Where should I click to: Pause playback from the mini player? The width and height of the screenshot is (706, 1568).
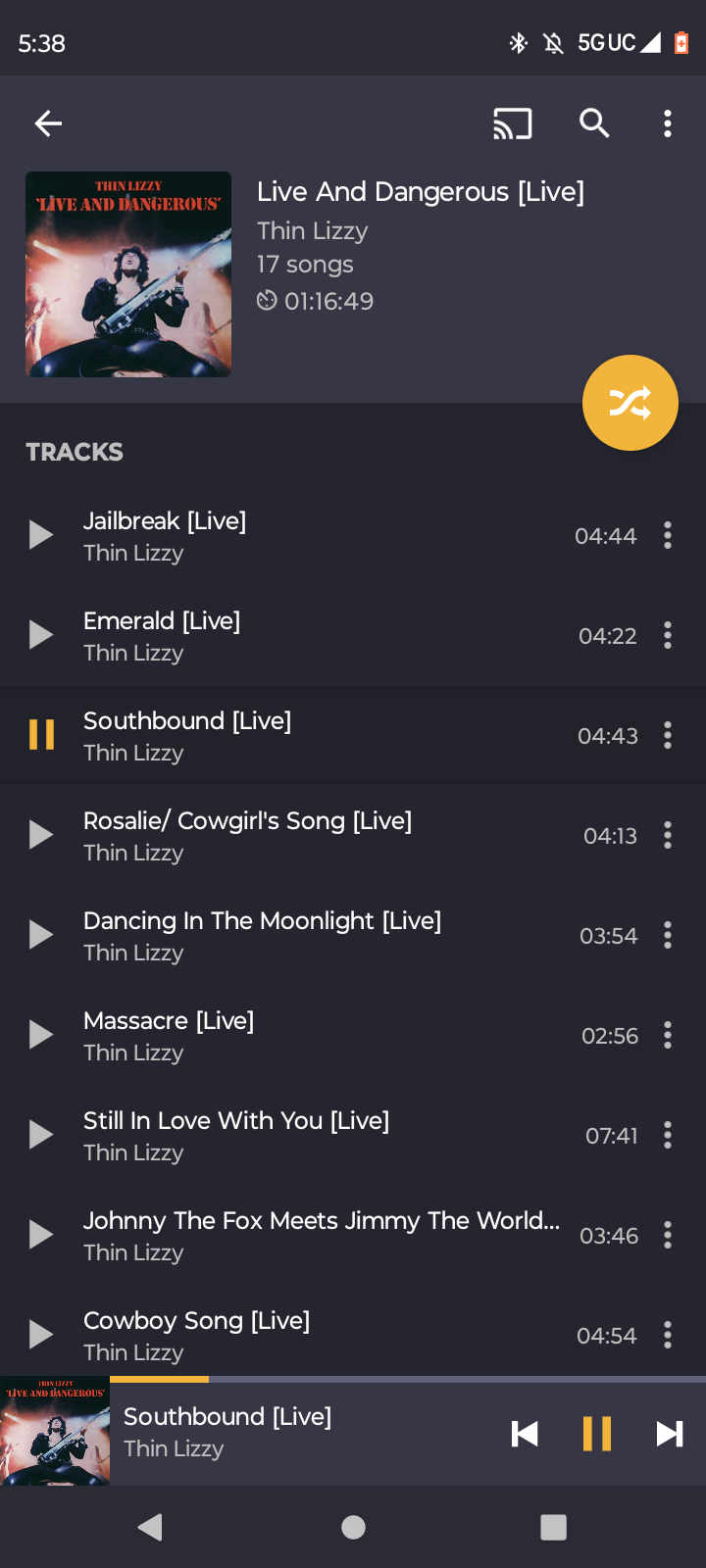tap(596, 1434)
